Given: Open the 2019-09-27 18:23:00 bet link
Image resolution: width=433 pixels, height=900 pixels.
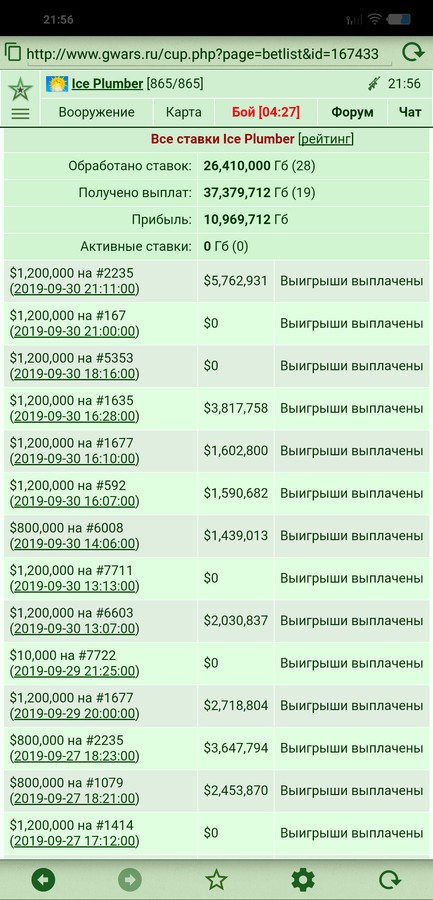Looking at the screenshot, I should pos(75,756).
